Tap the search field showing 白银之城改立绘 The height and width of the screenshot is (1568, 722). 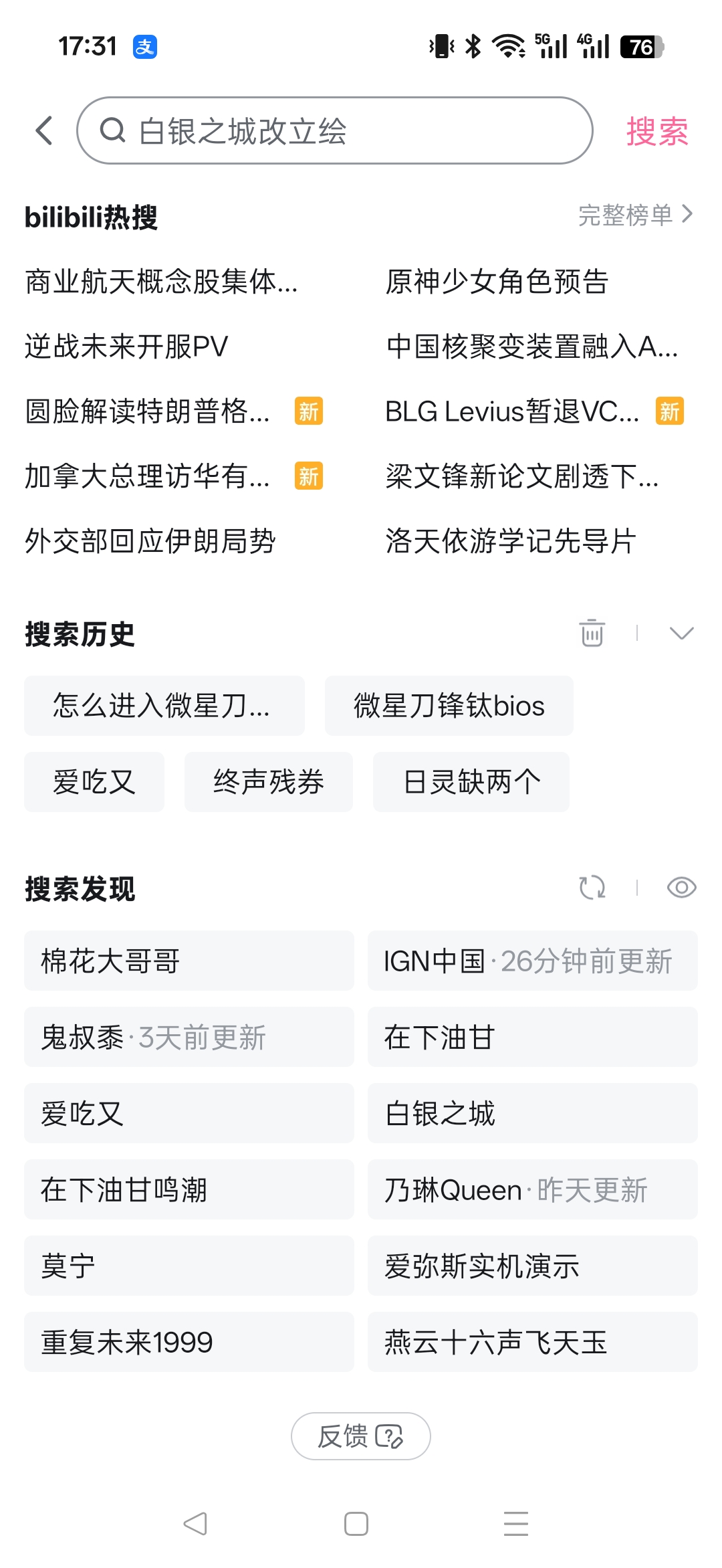coord(334,130)
